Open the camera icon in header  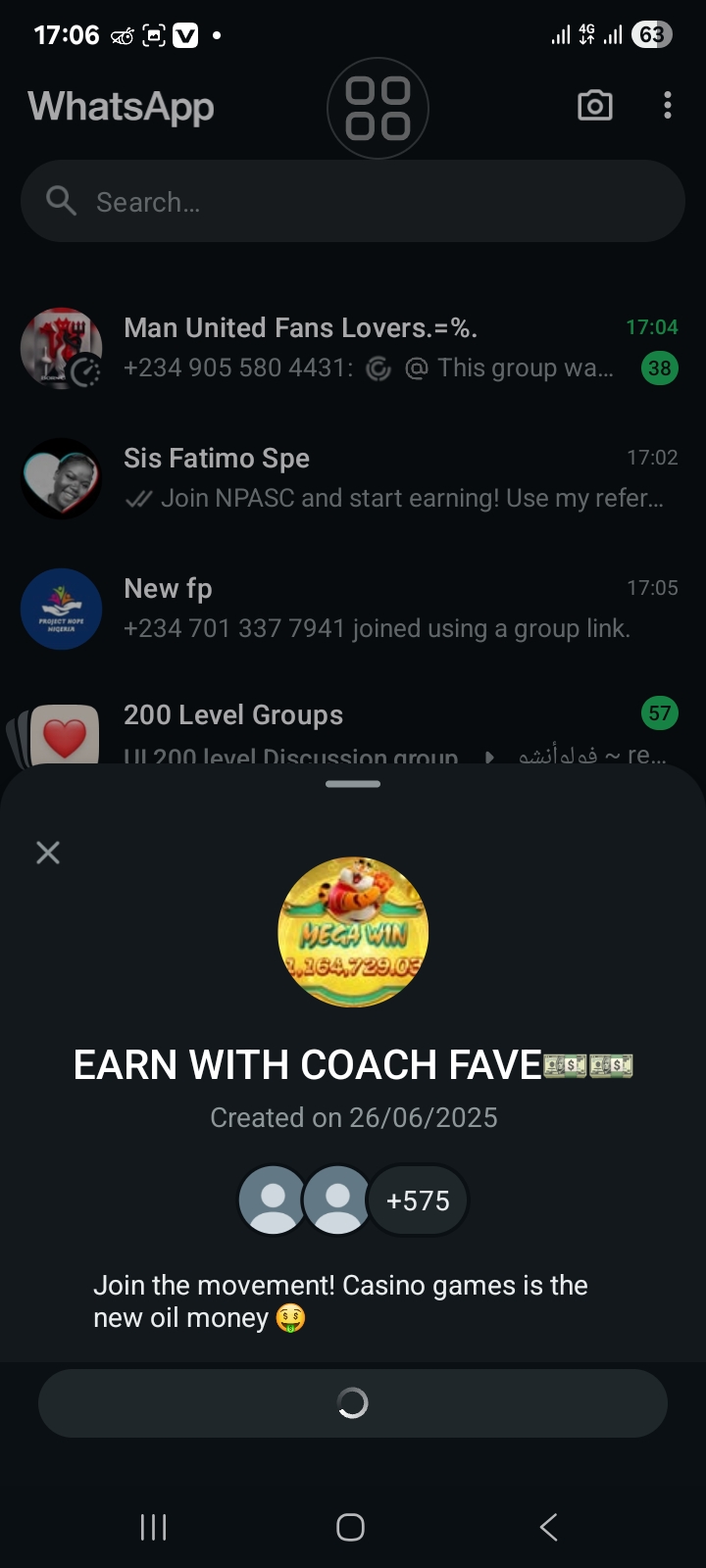[594, 106]
